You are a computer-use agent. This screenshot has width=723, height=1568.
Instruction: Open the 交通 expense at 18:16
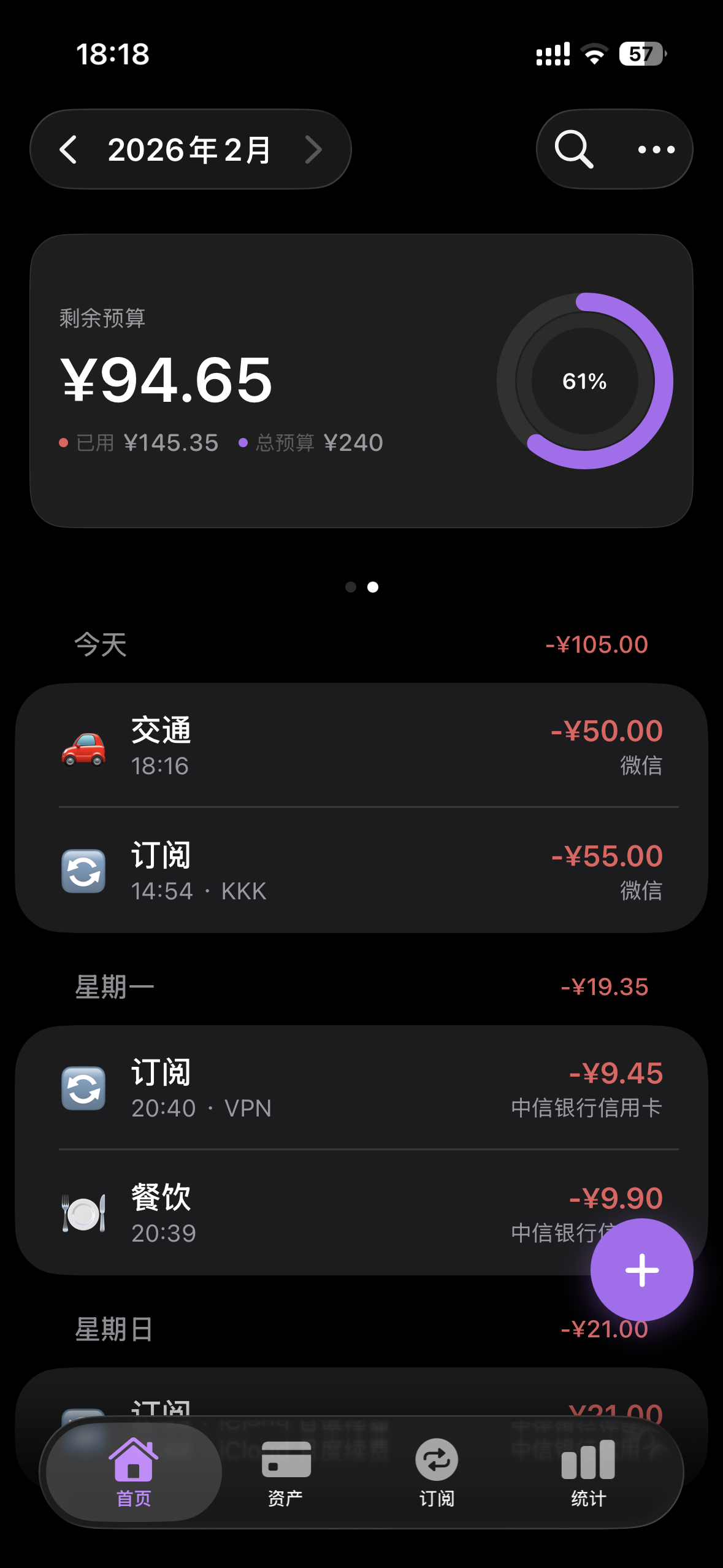coord(361,746)
